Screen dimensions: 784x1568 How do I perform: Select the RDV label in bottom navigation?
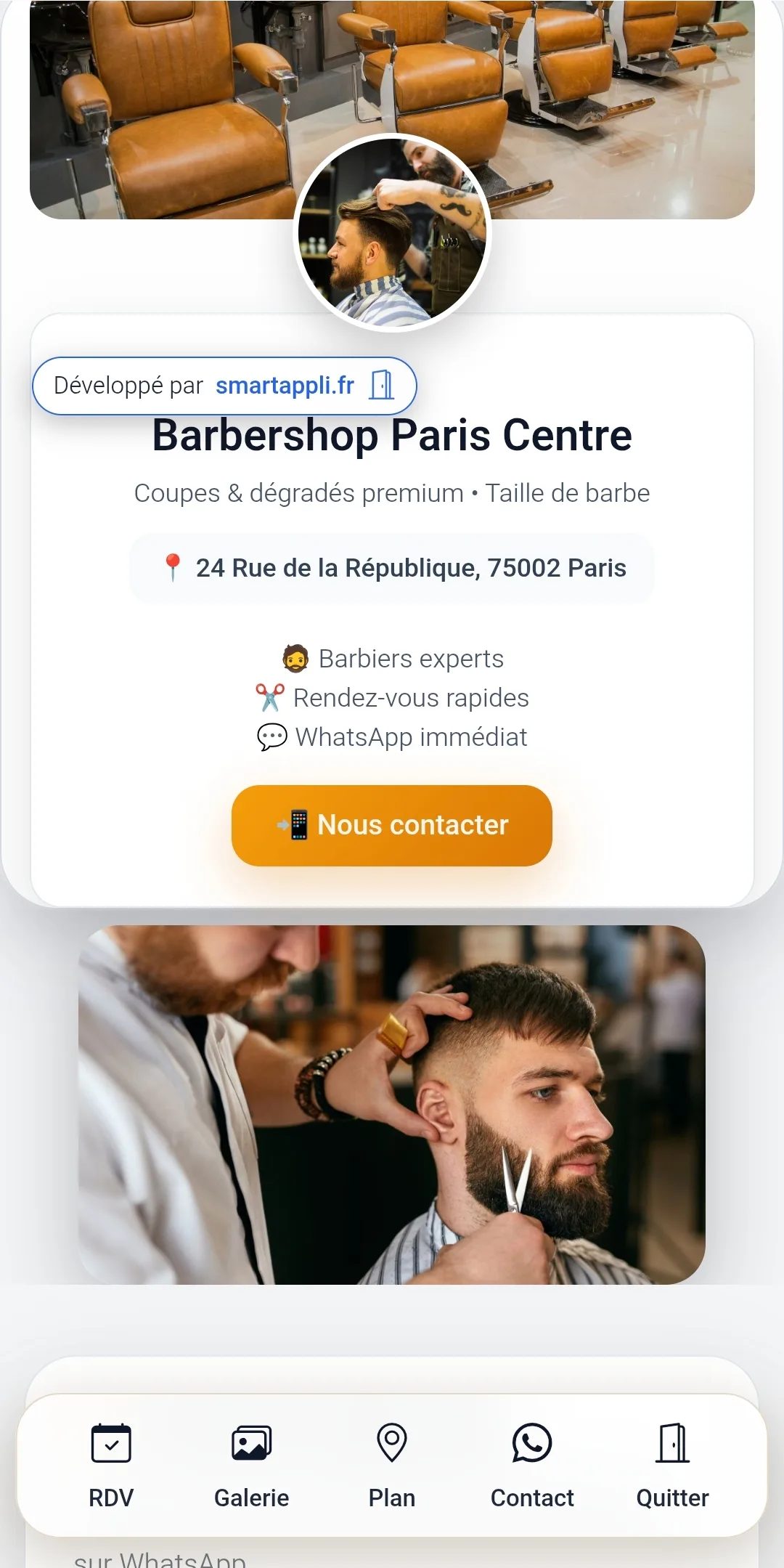(x=110, y=1498)
